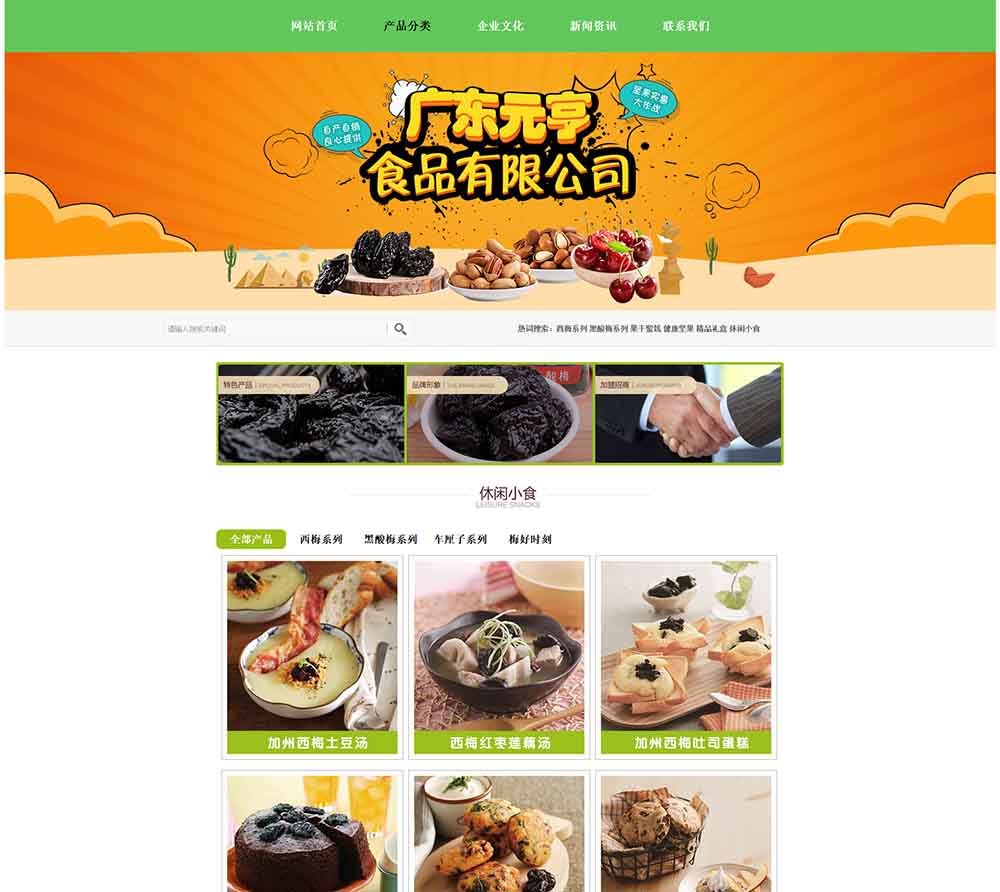
Task: Select the 全部产品 filter tab
Action: tap(251, 539)
